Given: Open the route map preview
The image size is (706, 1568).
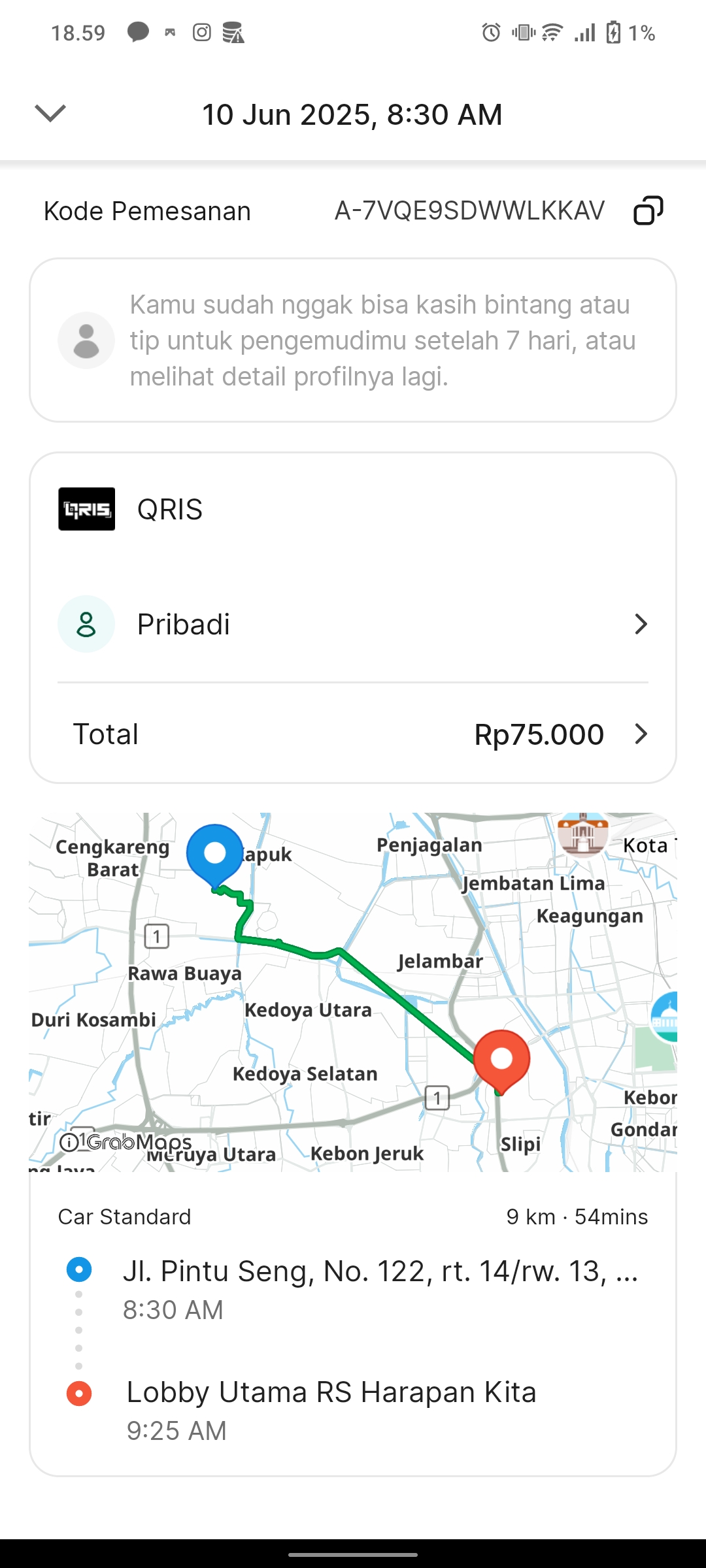Looking at the screenshot, I should (353, 992).
